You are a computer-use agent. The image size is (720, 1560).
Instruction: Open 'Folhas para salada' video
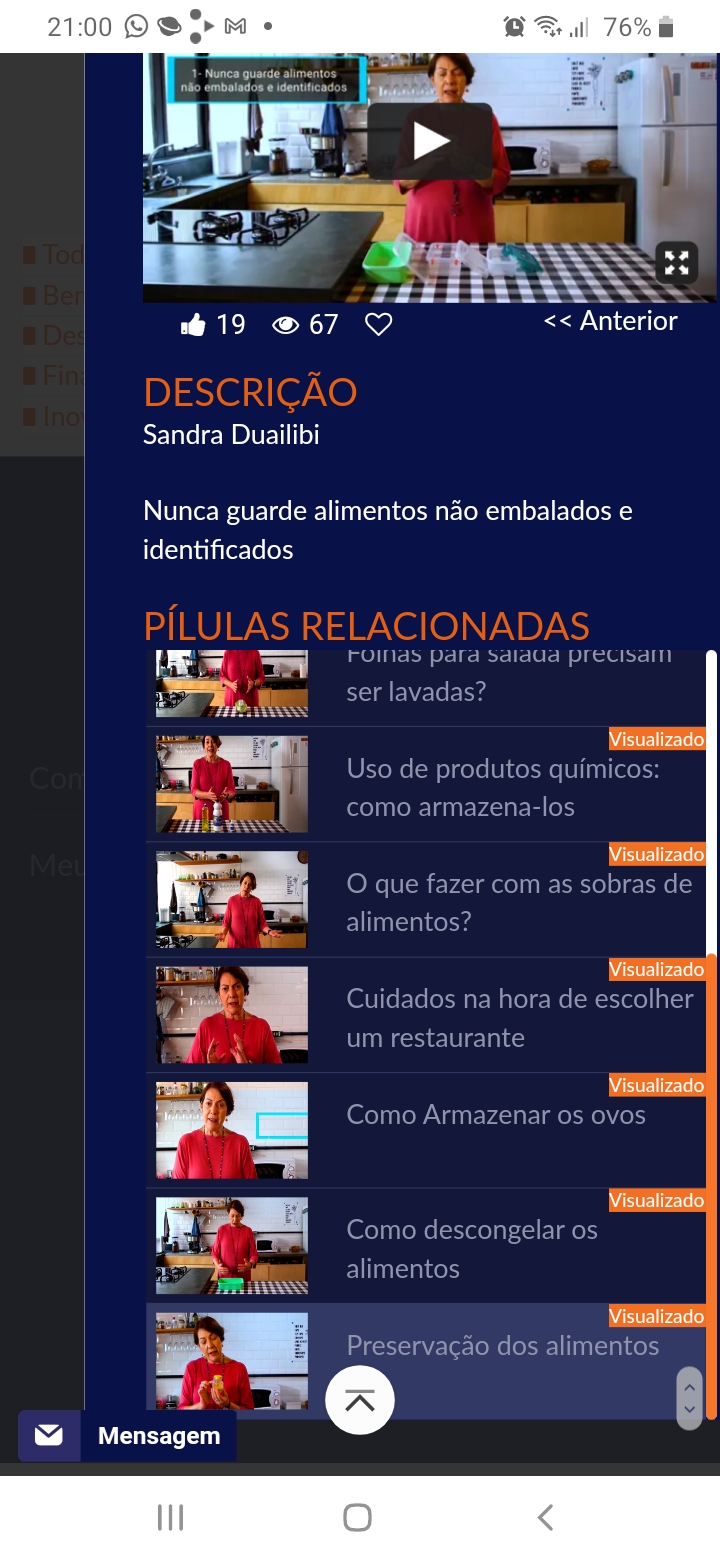pos(426,687)
